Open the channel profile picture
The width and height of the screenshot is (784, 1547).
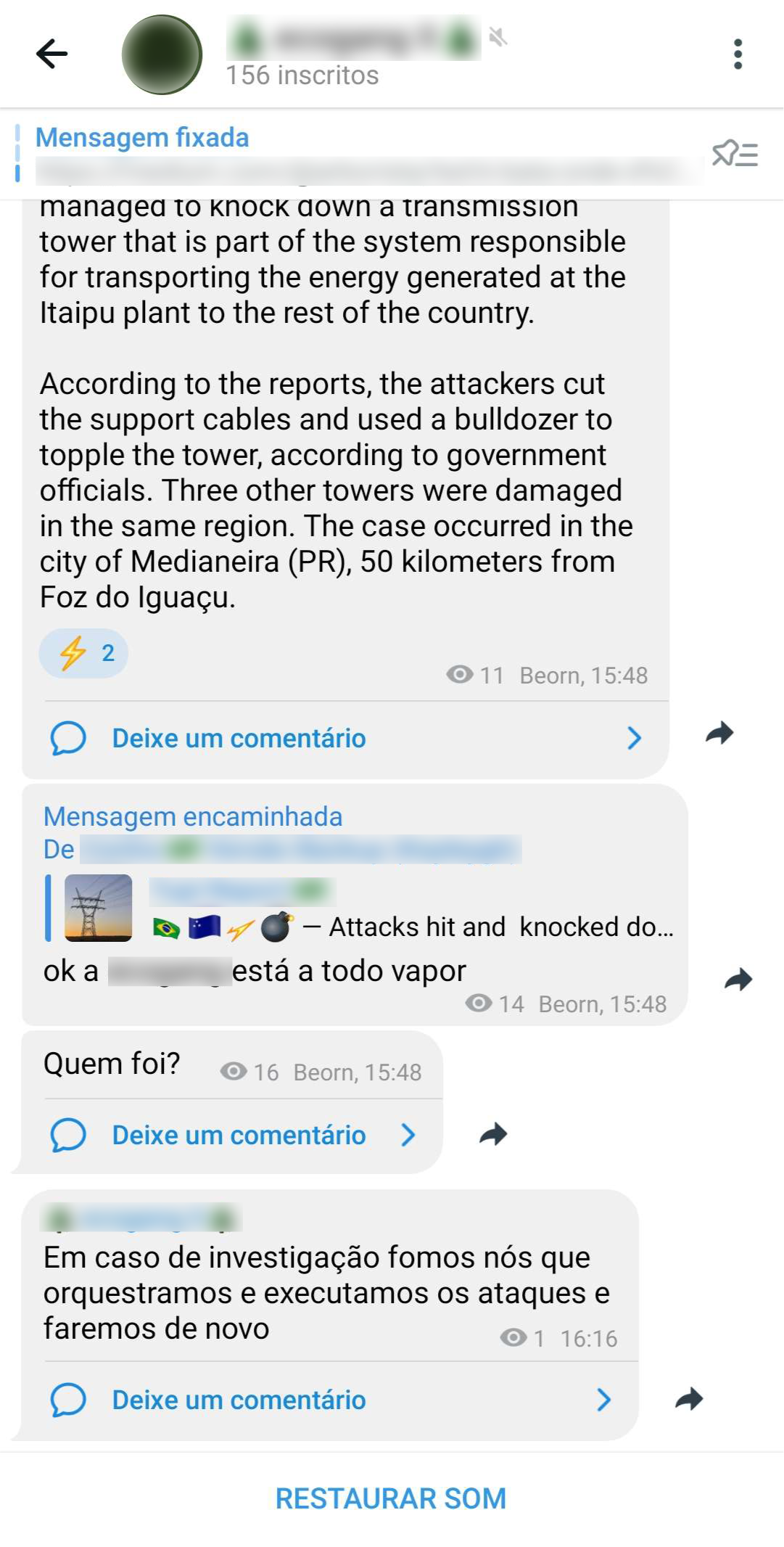click(161, 54)
